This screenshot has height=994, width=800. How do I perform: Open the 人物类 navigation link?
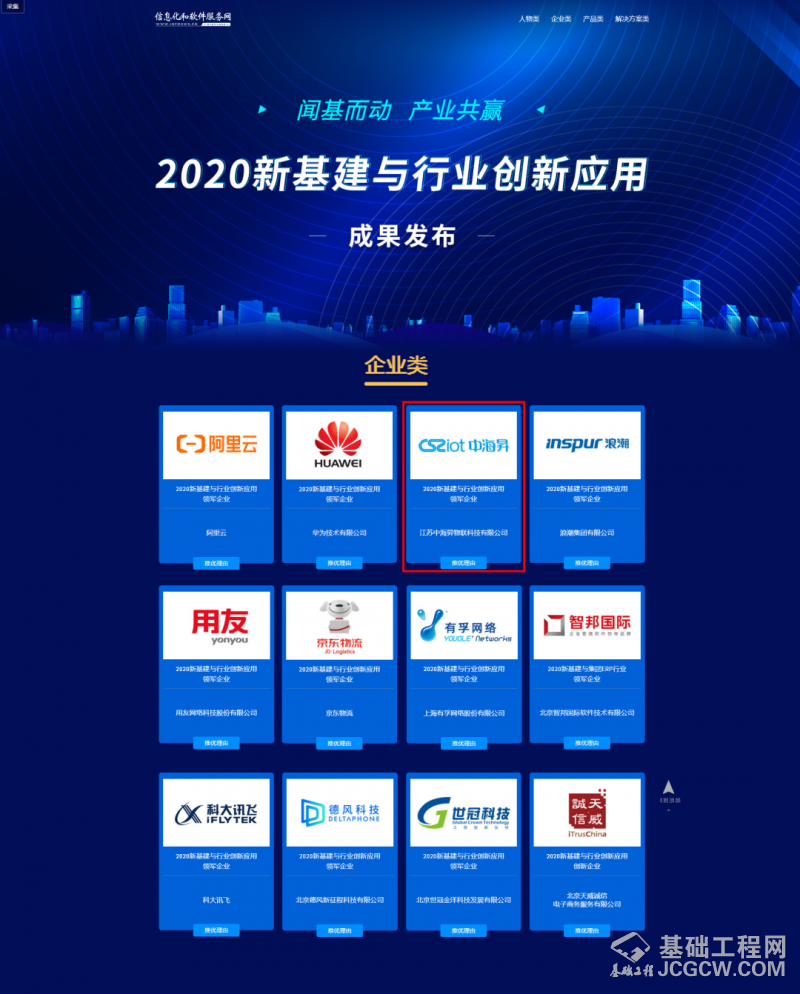click(x=529, y=19)
